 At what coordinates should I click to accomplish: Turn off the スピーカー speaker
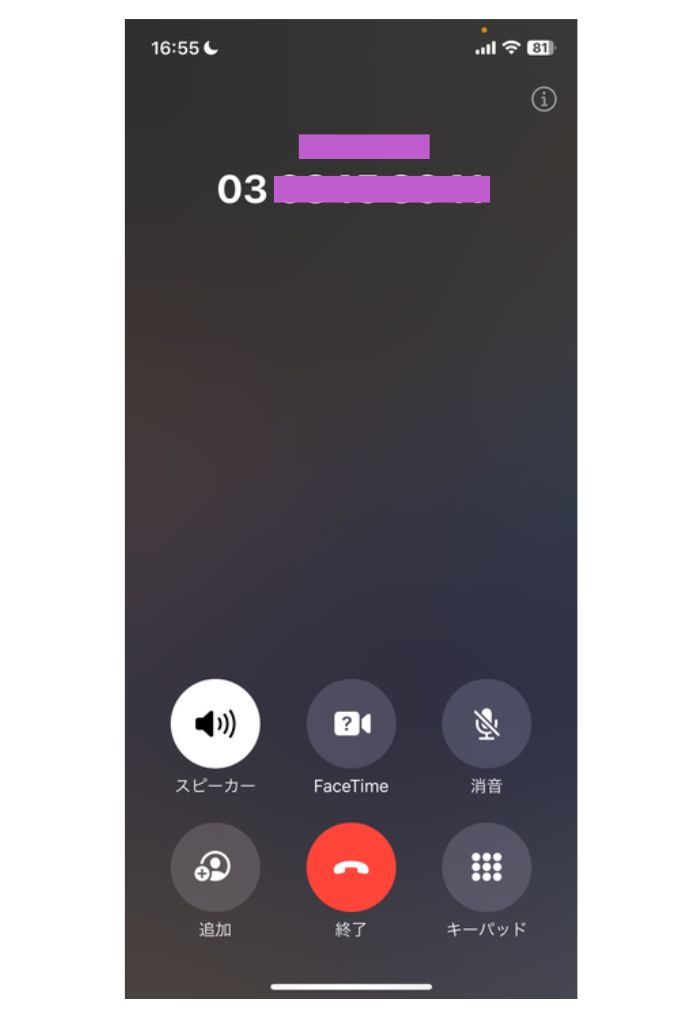[x=215, y=724]
